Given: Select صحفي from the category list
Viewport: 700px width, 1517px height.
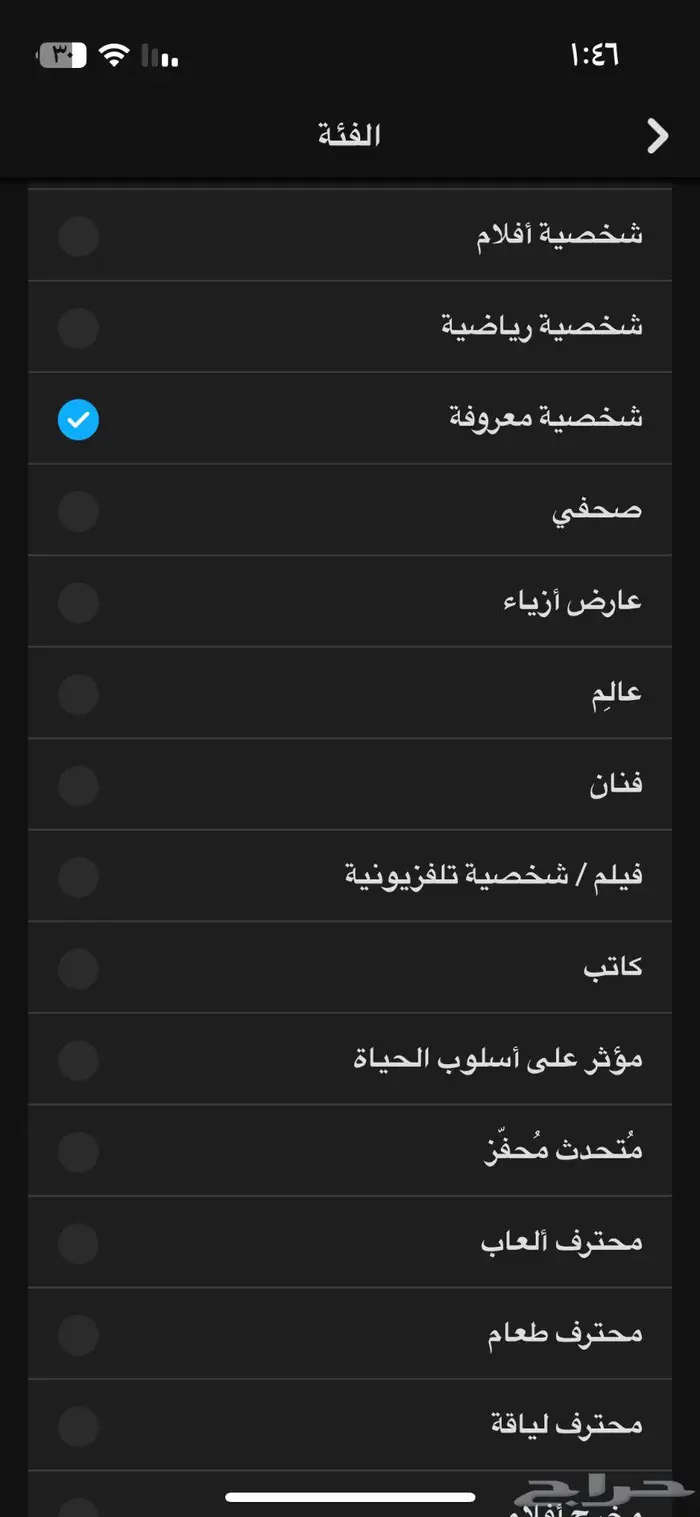Looking at the screenshot, I should [x=350, y=510].
